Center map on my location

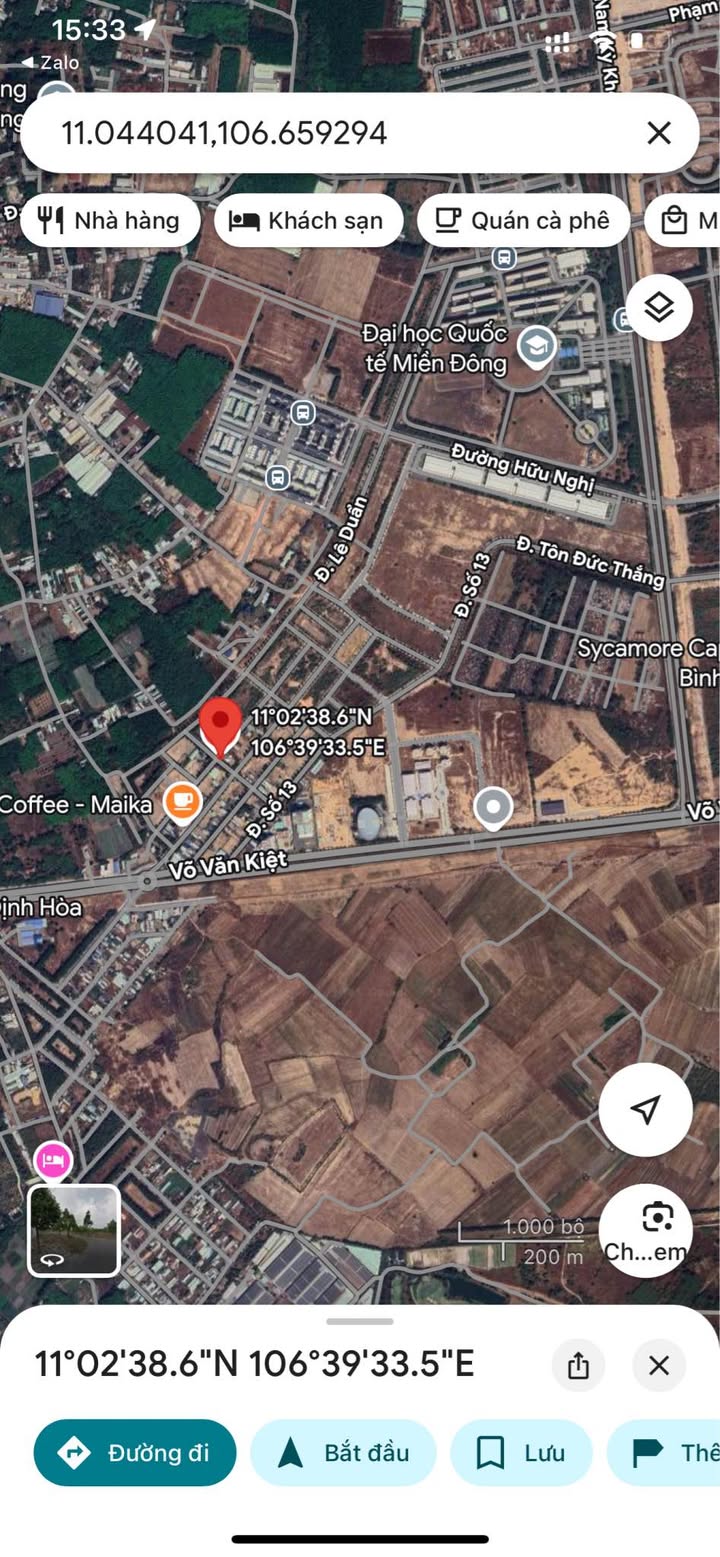[646, 1109]
